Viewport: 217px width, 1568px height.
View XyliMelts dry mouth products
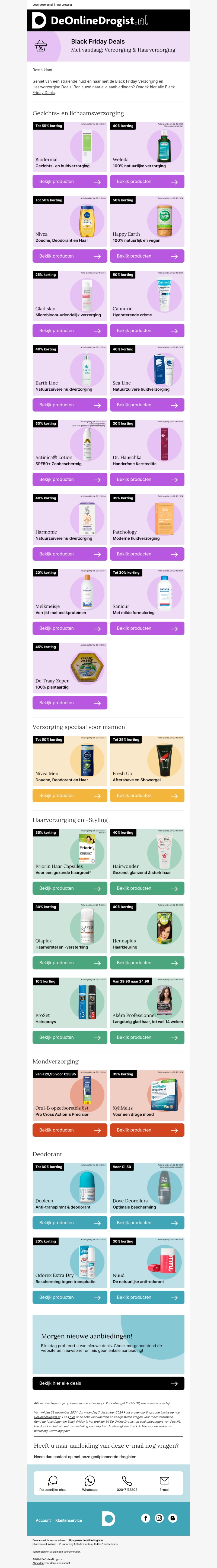click(147, 1130)
